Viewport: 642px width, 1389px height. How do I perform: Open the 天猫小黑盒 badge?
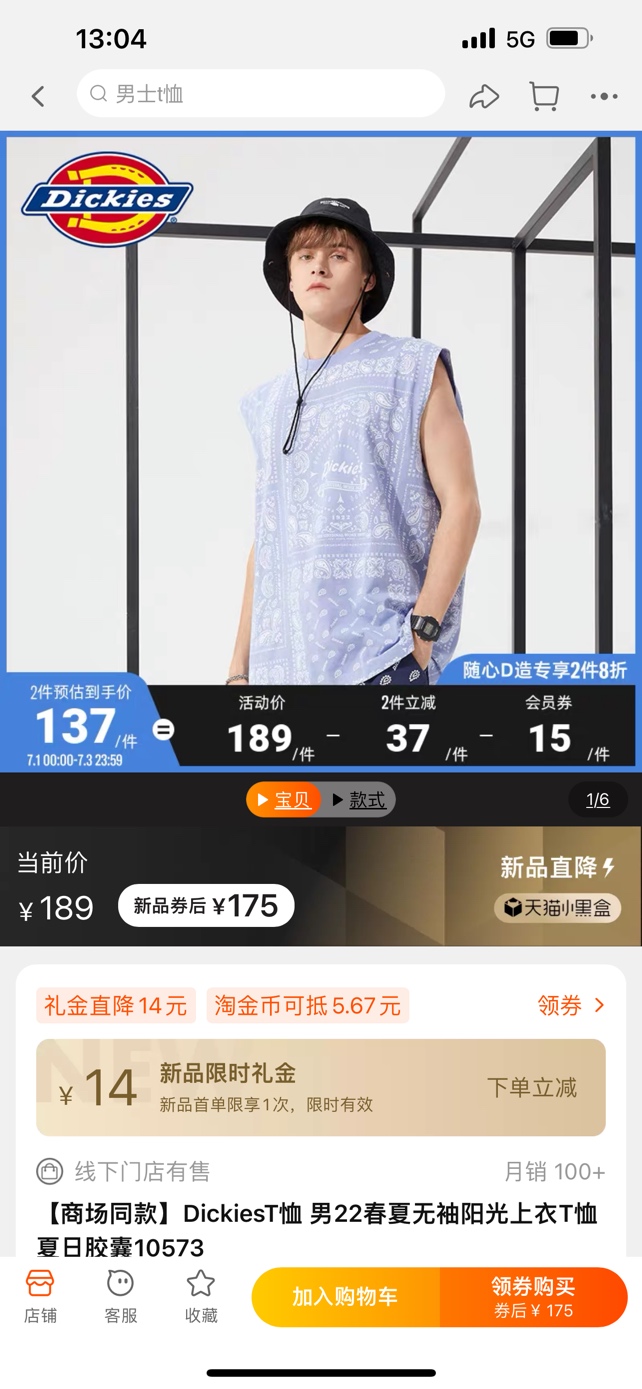[x=558, y=907]
